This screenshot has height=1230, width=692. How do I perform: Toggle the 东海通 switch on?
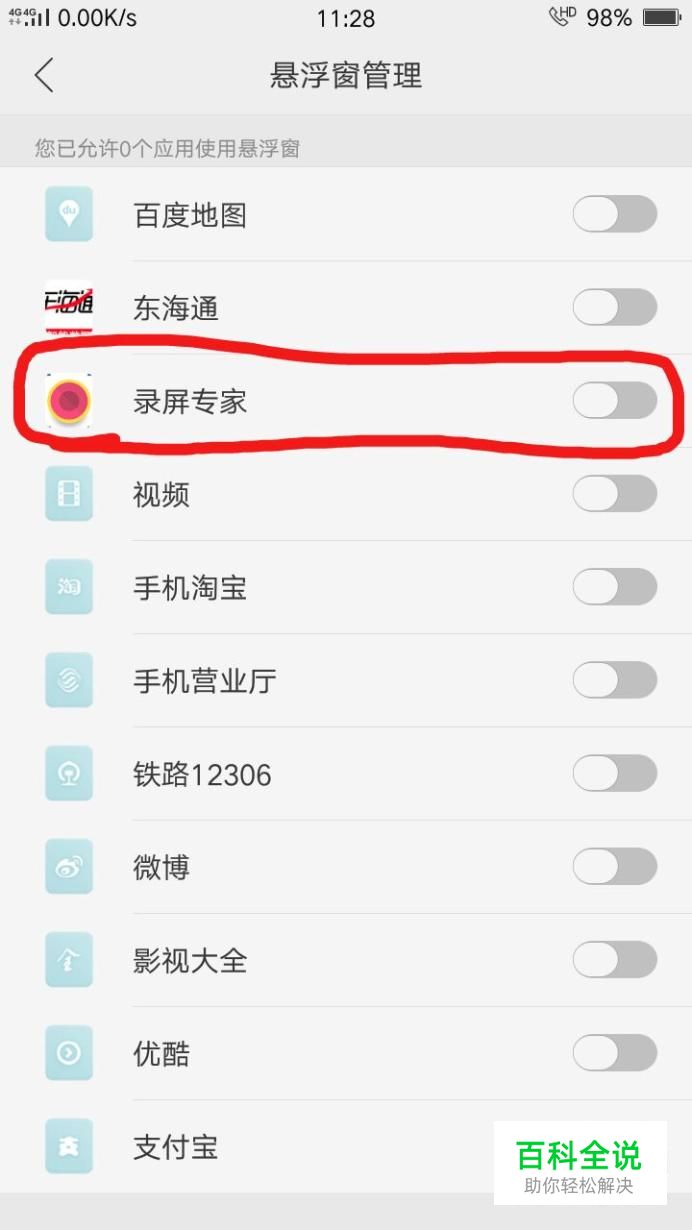tap(615, 307)
